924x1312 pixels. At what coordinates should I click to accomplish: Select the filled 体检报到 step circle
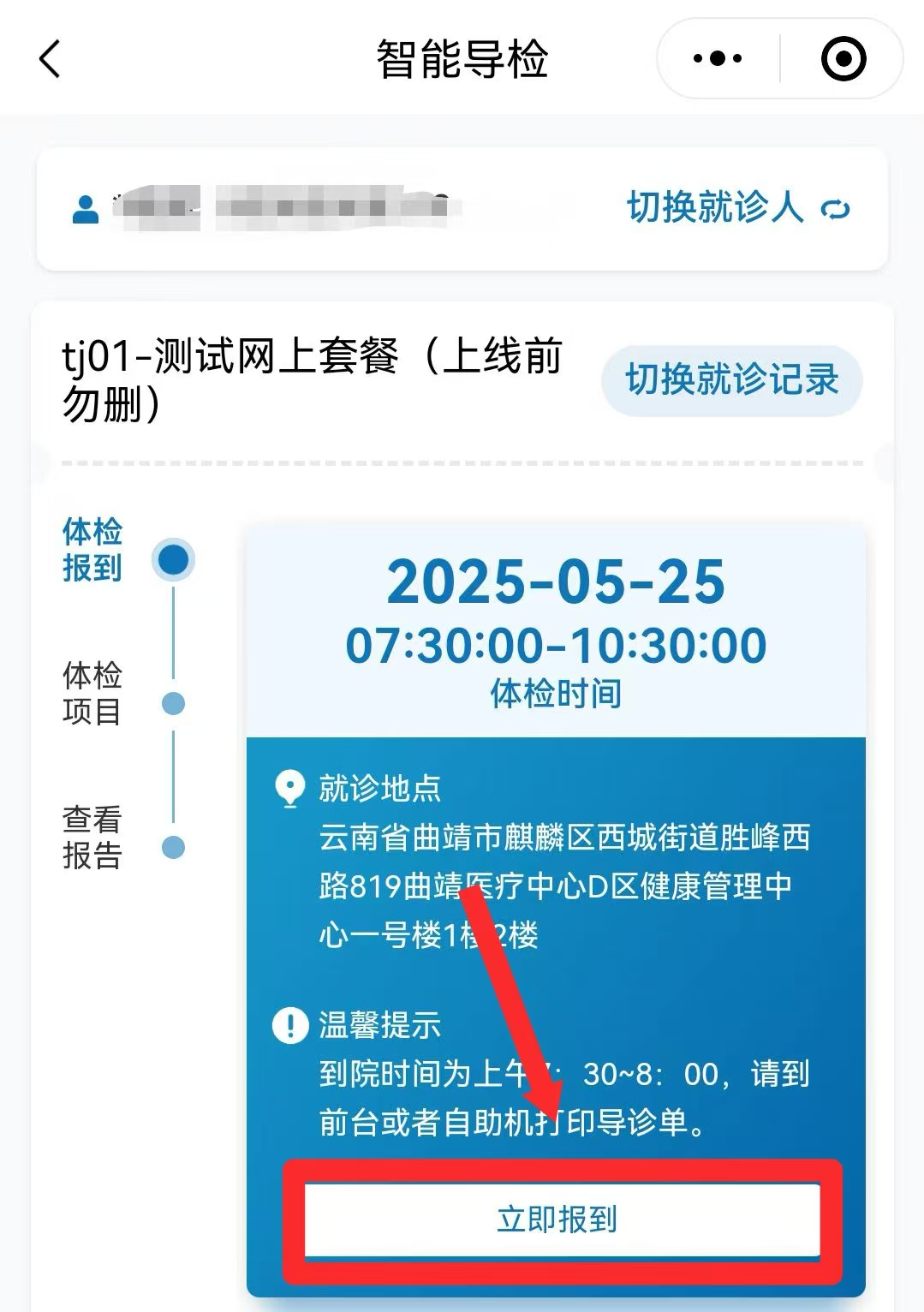(174, 558)
